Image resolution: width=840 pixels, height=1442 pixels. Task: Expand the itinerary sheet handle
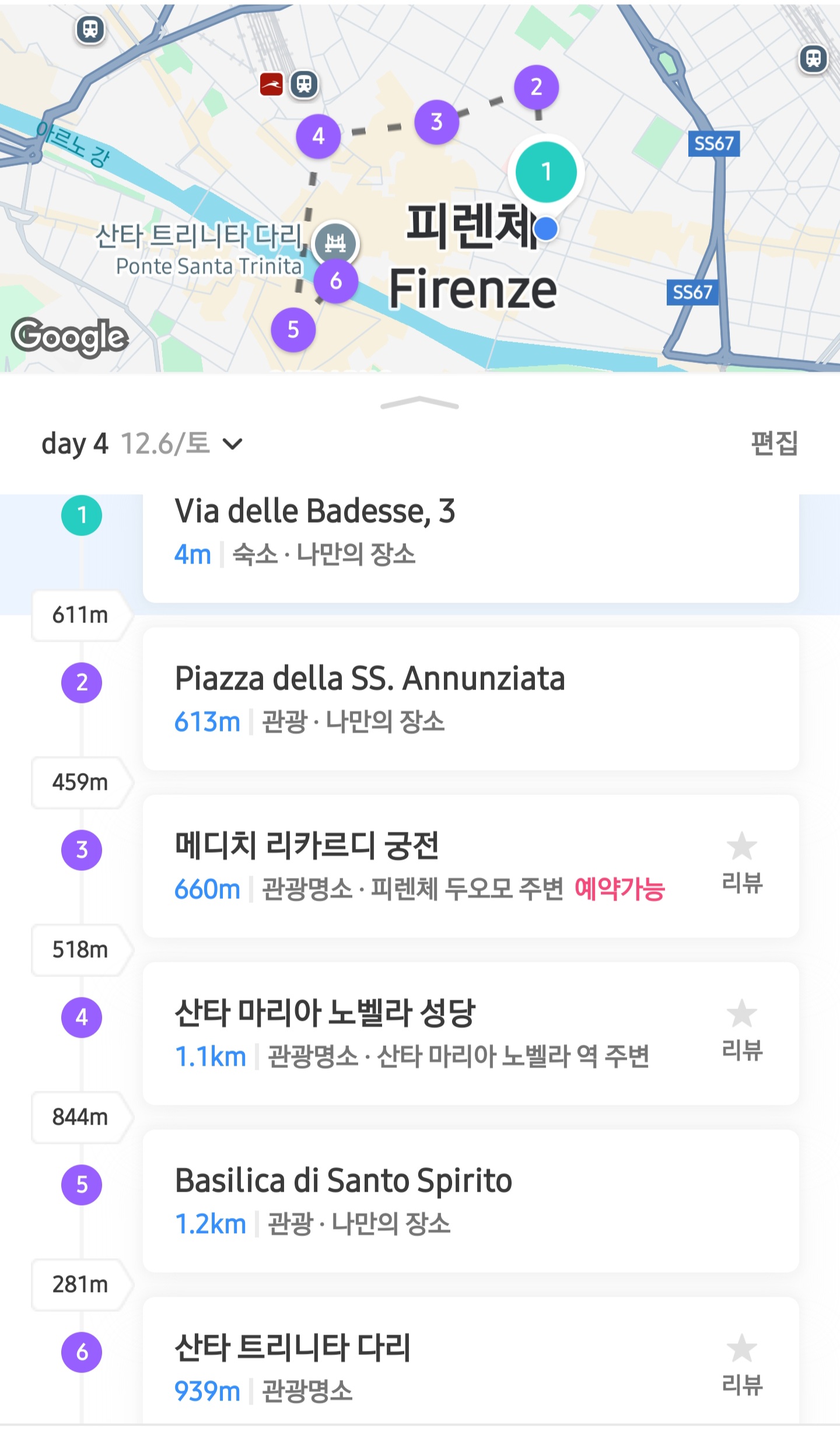419,403
